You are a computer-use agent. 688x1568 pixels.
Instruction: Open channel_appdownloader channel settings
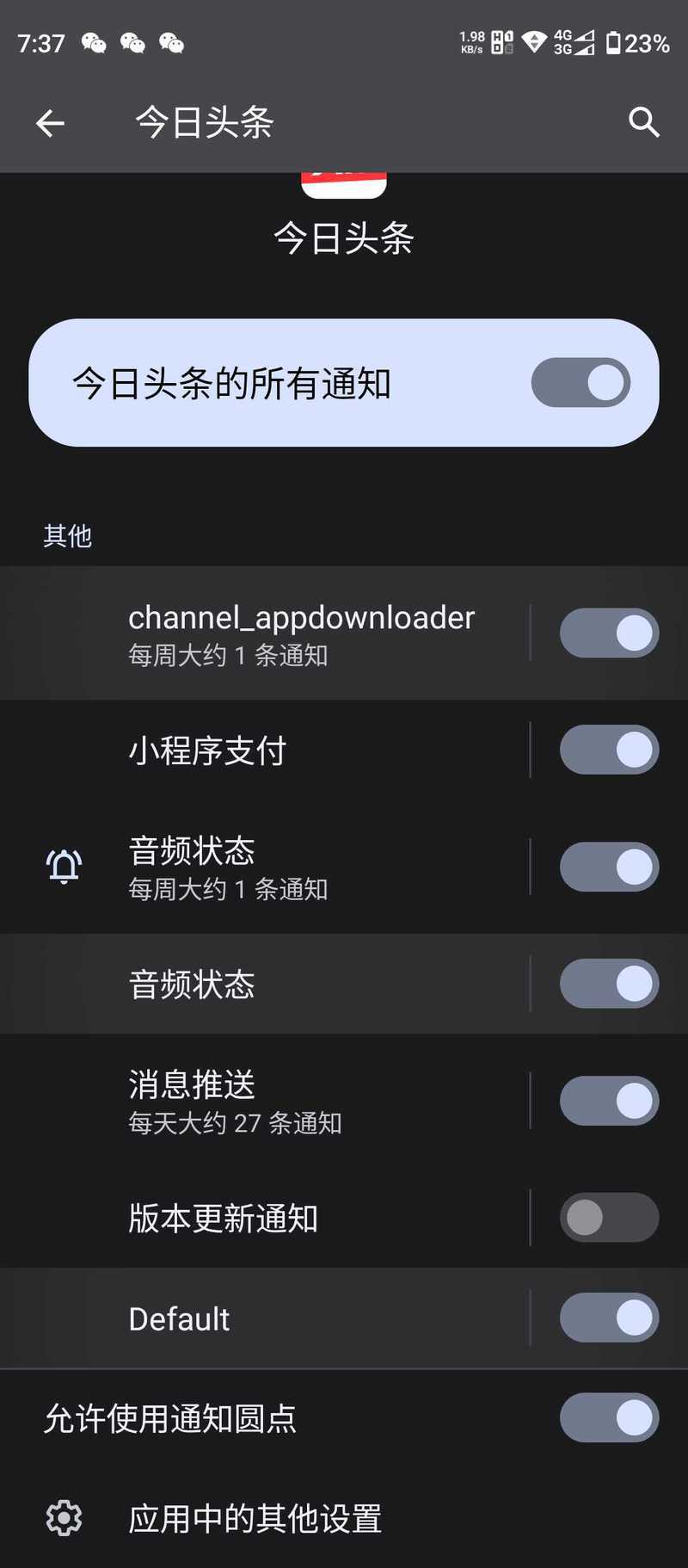[301, 633]
